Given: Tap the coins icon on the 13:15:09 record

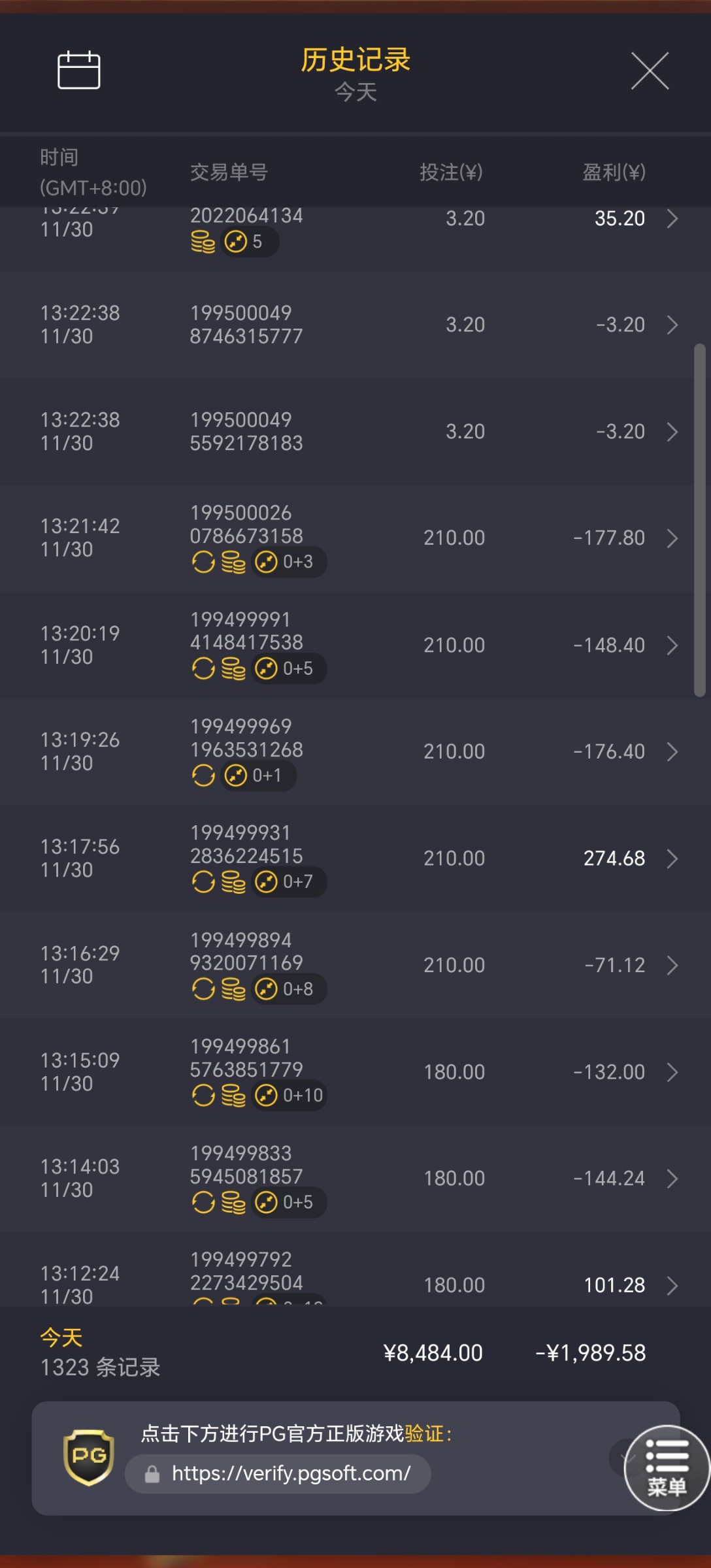Looking at the screenshot, I should pyautogui.click(x=233, y=1095).
